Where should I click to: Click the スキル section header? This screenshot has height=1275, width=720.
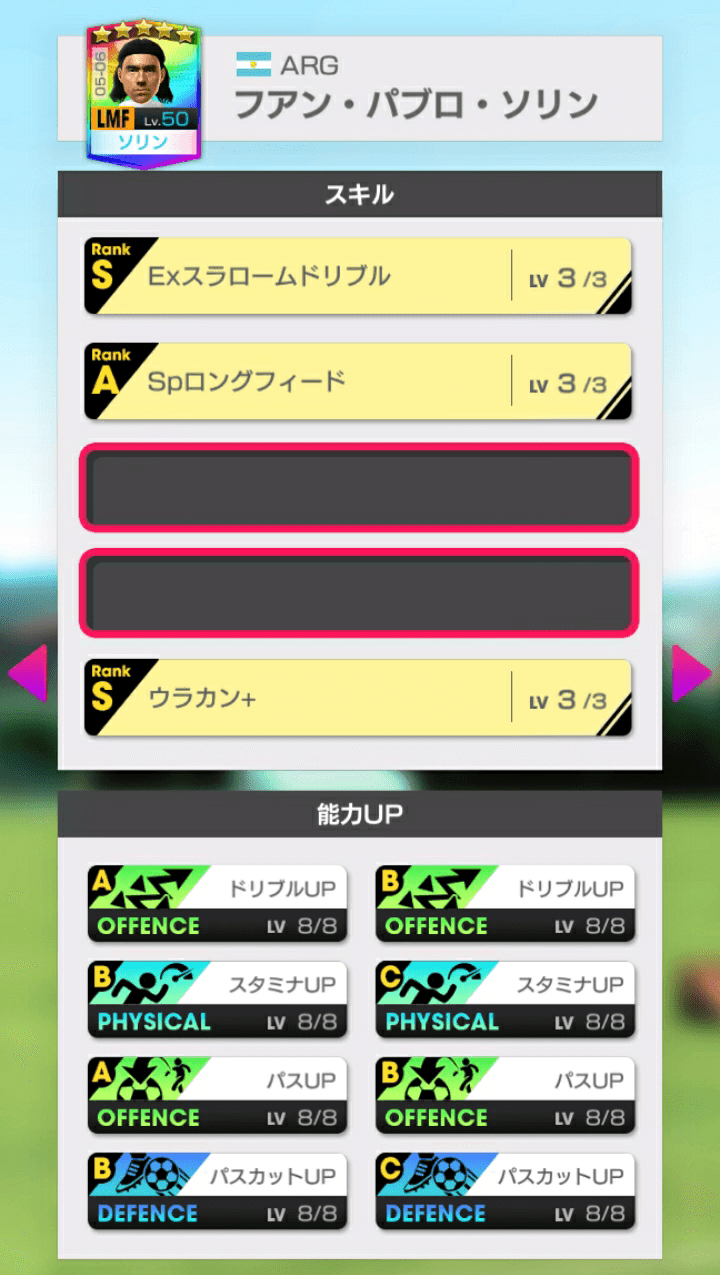click(360, 193)
